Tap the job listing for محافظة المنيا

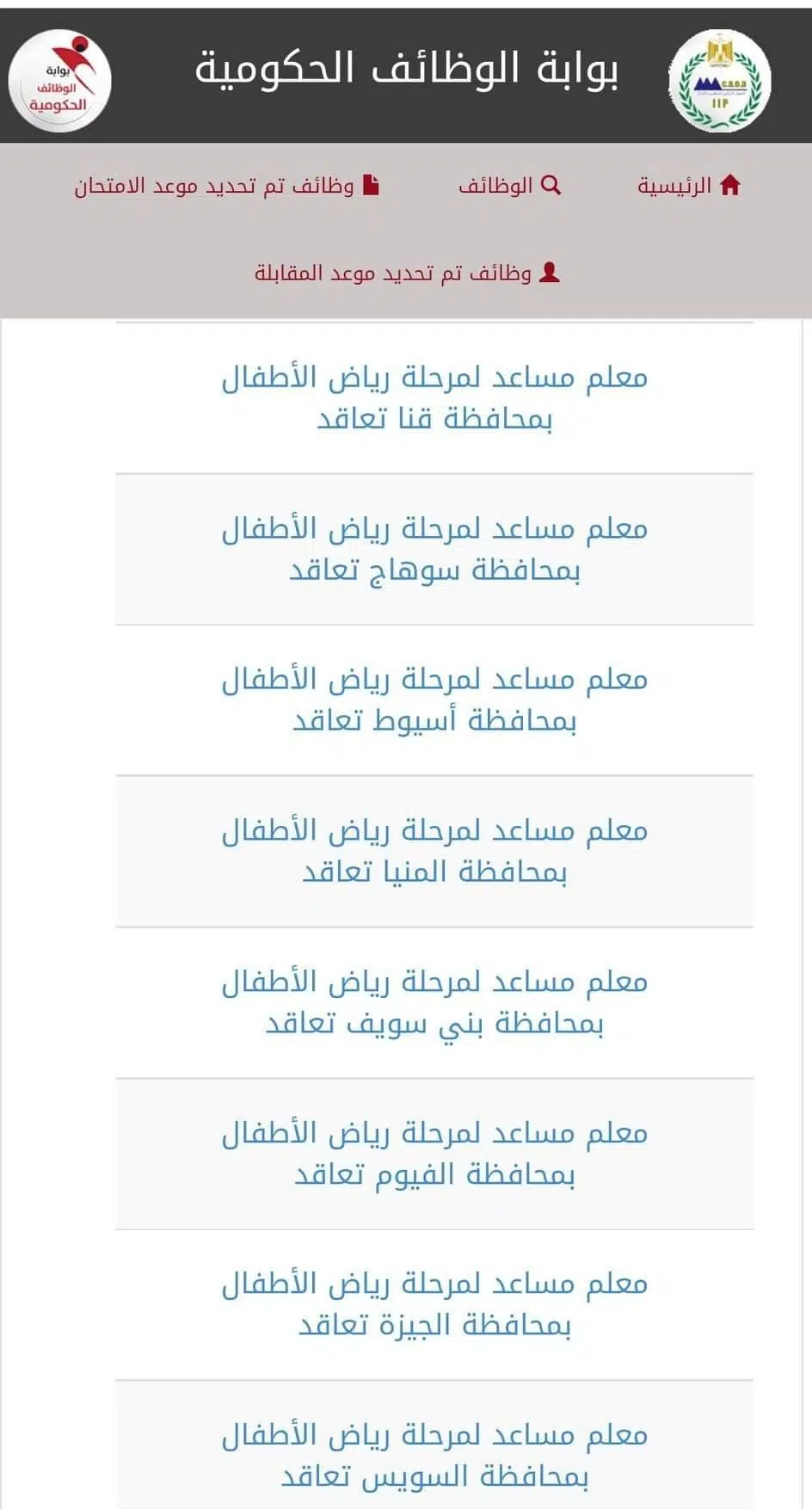434,851
